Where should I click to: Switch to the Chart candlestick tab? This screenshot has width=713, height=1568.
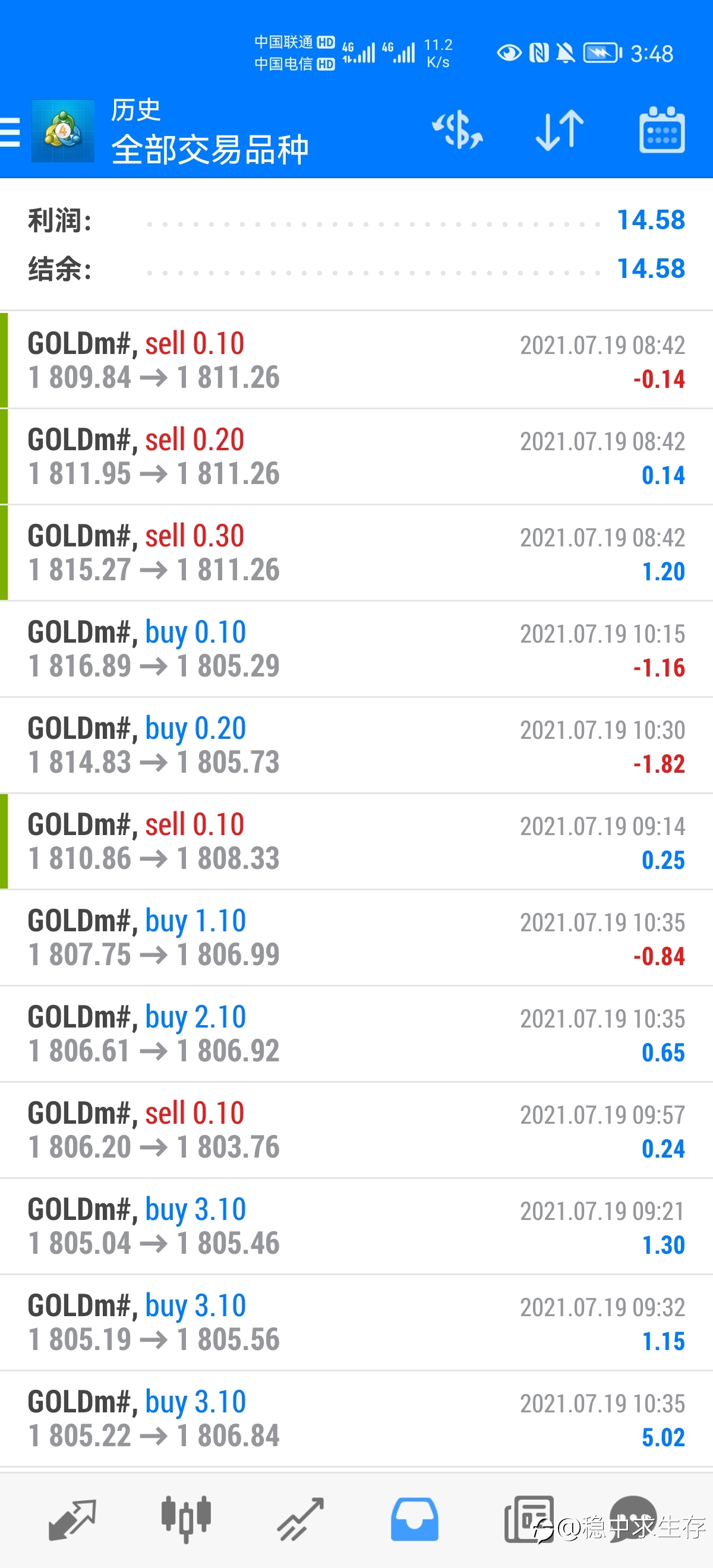[186, 1519]
